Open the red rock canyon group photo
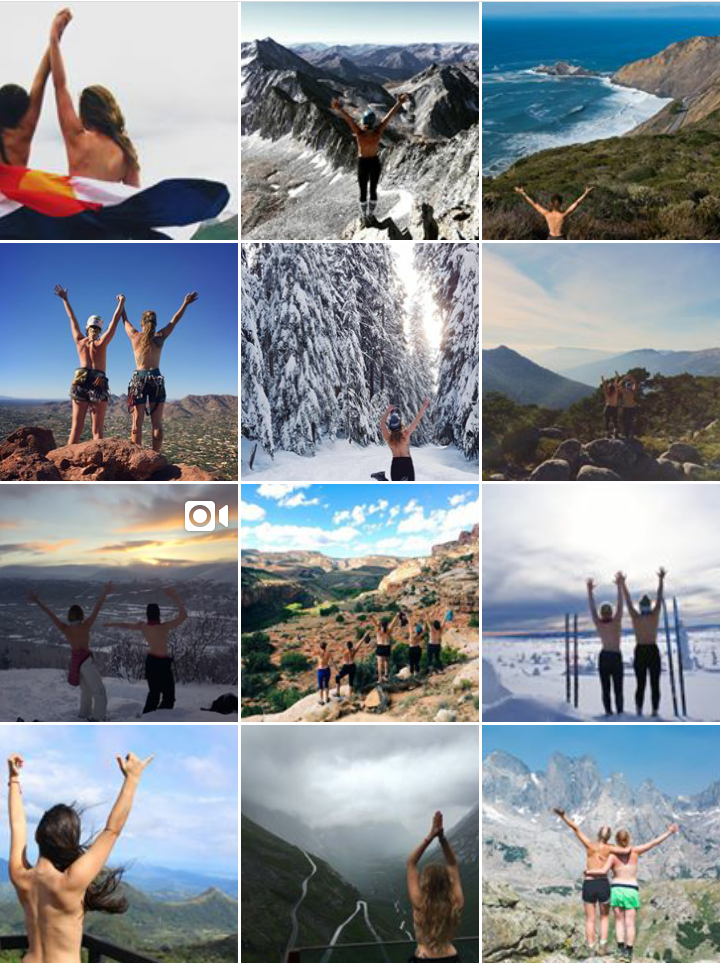Screen dimensions: 720x963 360,602
